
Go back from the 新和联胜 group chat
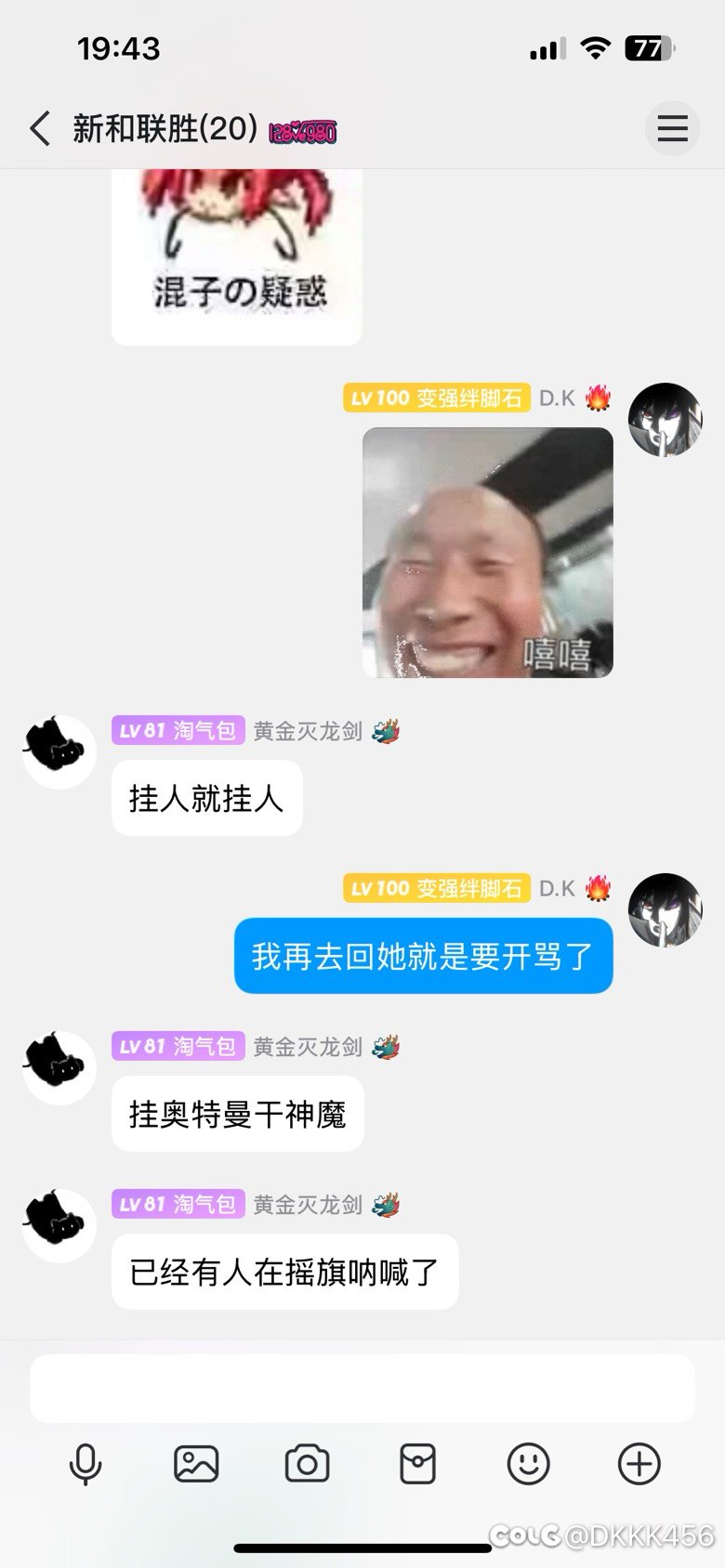[40, 128]
